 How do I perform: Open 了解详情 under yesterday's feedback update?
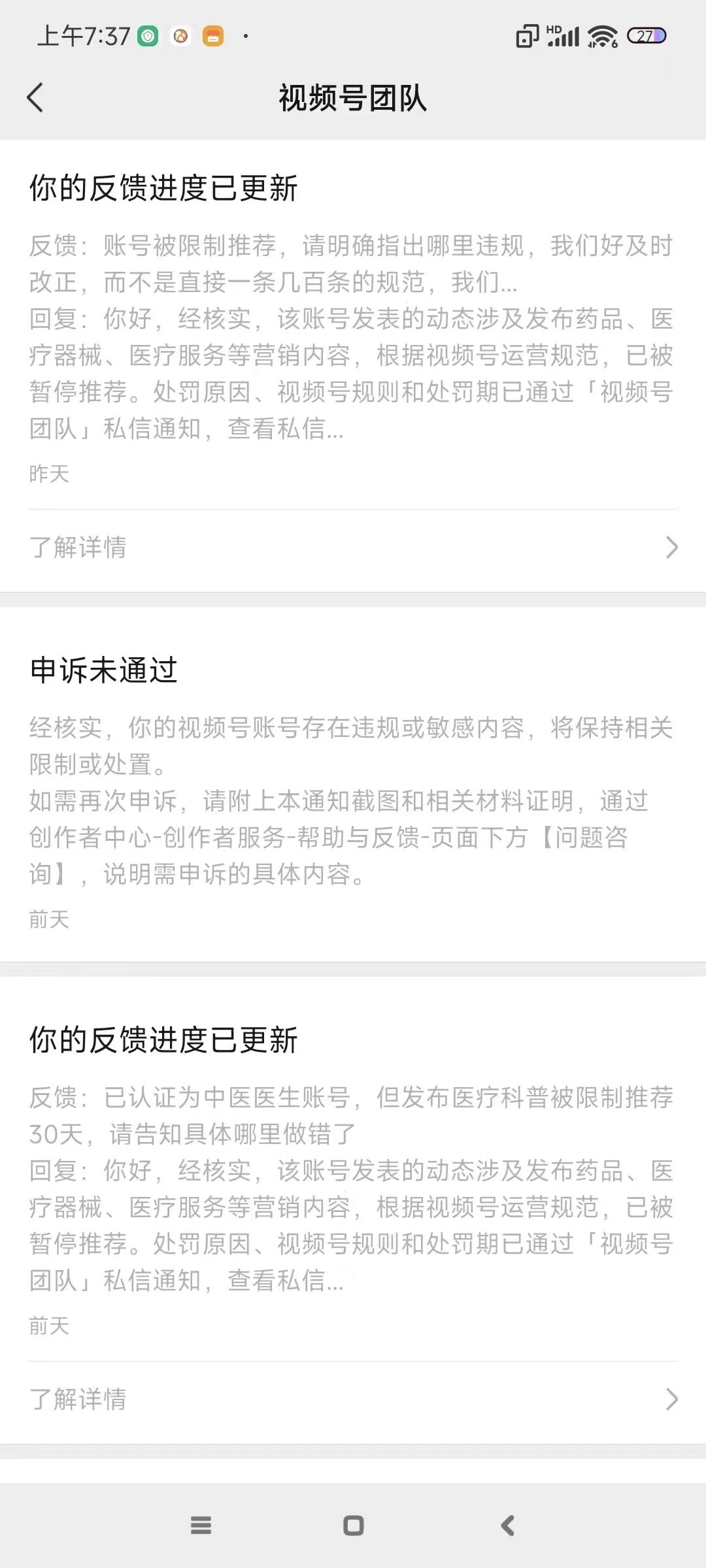tap(353, 547)
